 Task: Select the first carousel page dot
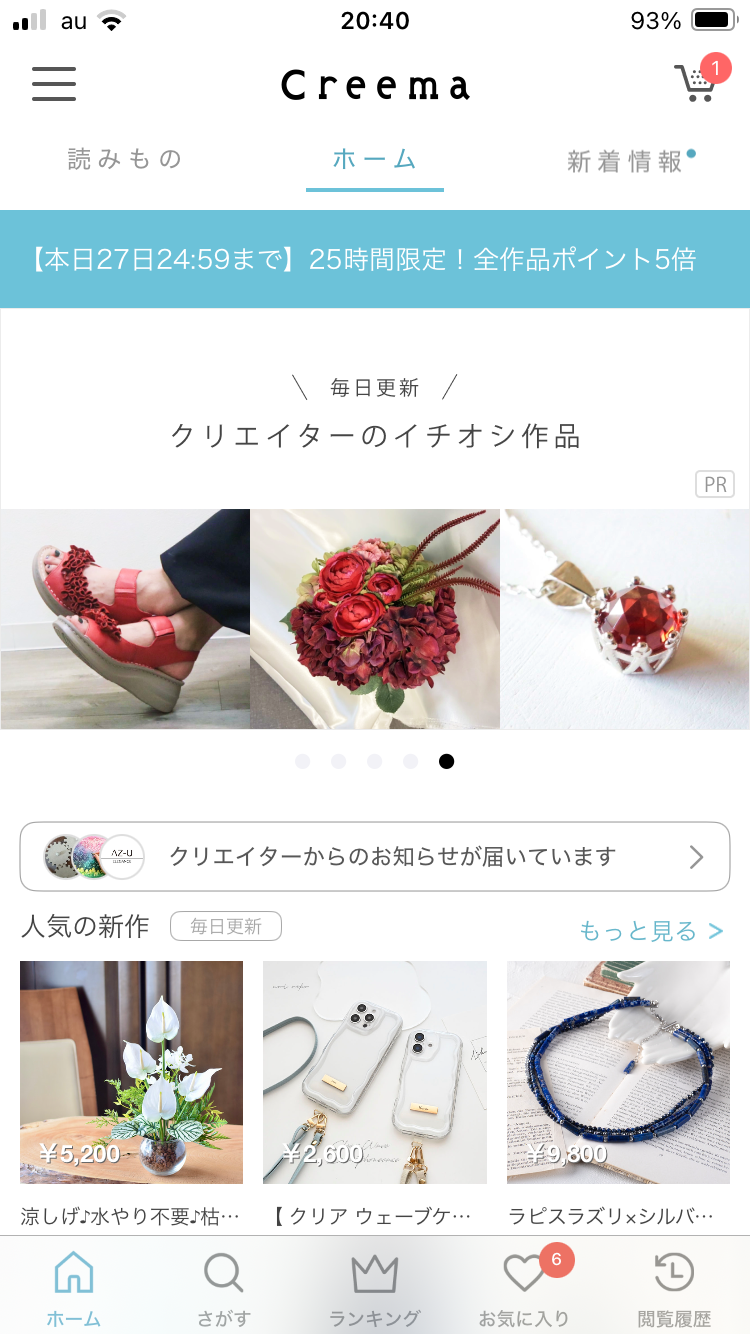pyautogui.click(x=303, y=761)
